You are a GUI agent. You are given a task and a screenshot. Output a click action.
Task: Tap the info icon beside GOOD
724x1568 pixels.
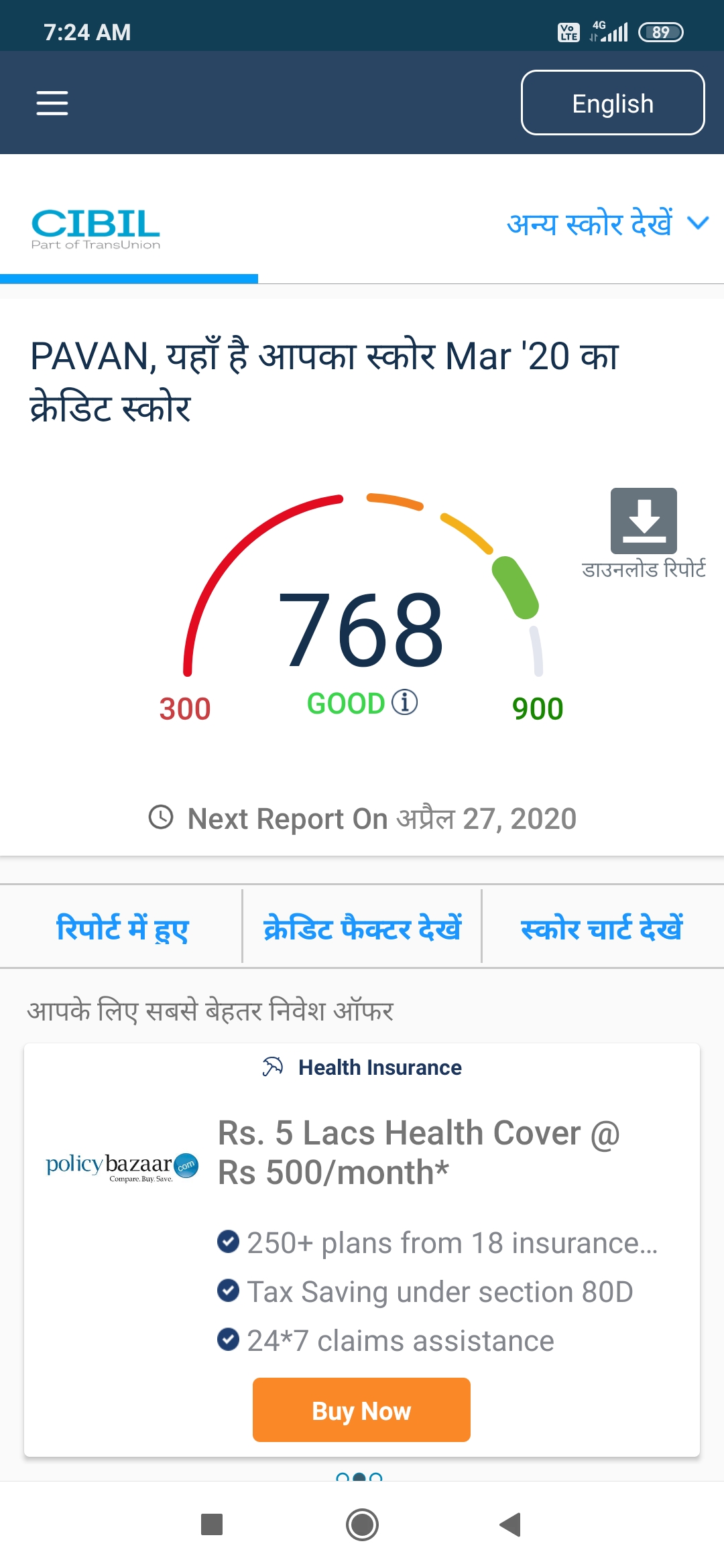click(404, 702)
